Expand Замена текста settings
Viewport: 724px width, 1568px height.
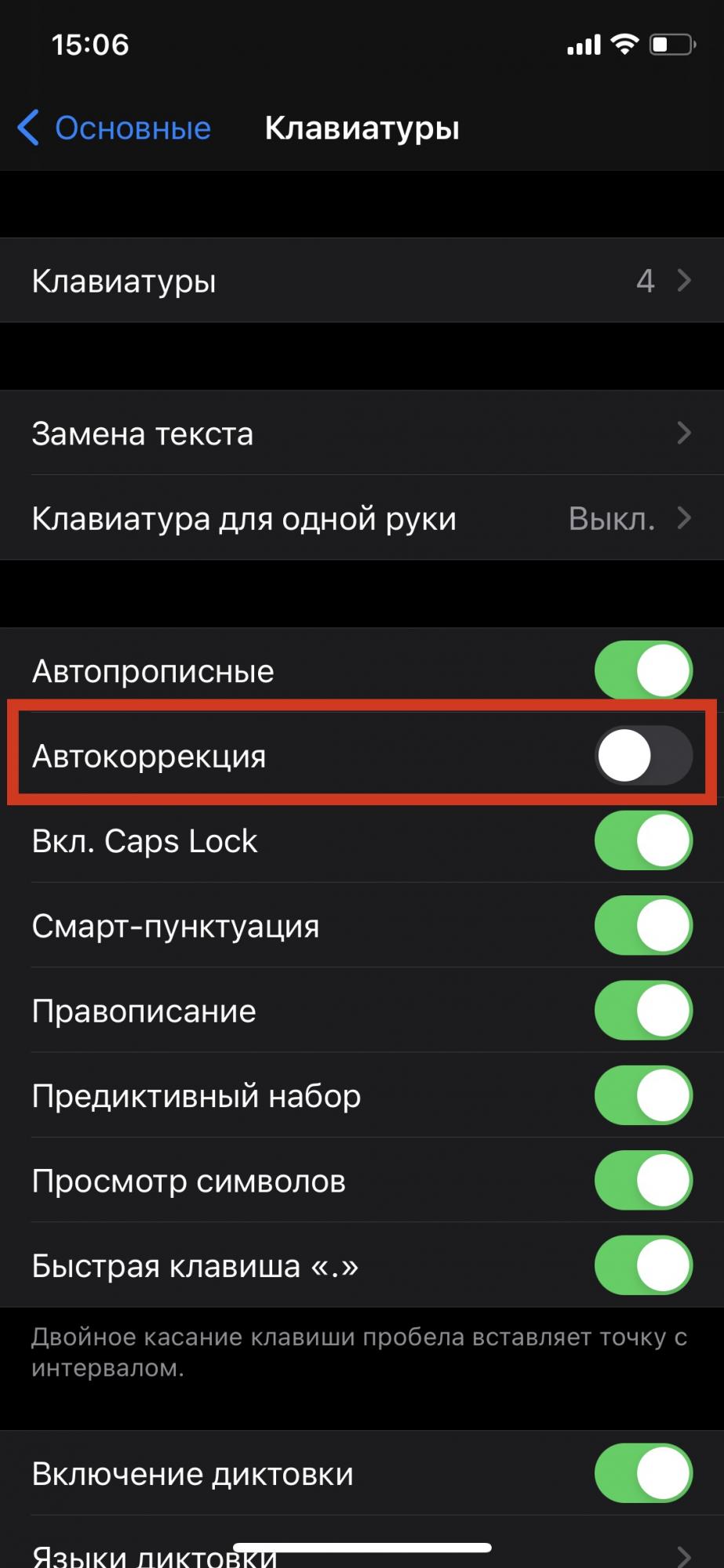coord(362,433)
